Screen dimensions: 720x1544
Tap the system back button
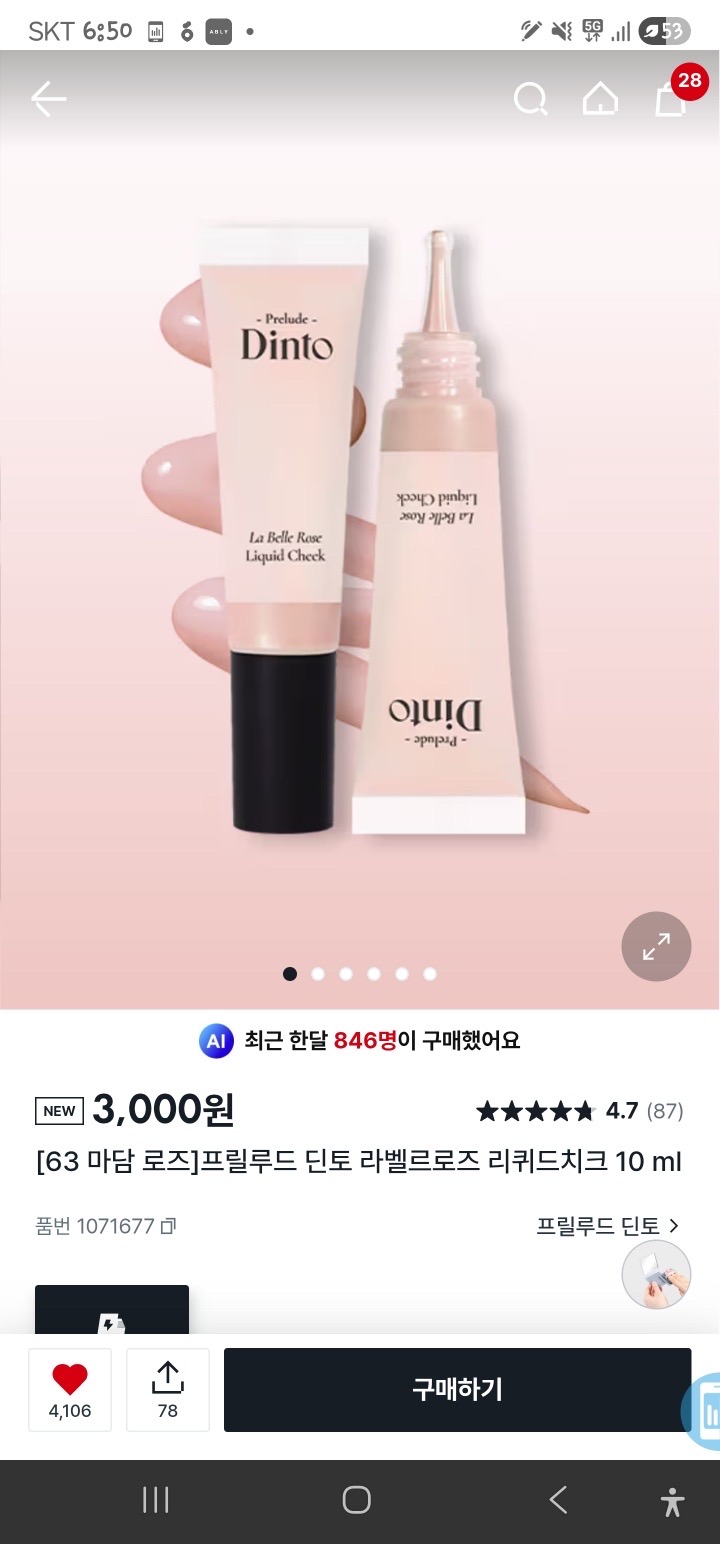(x=558, y=1500)
